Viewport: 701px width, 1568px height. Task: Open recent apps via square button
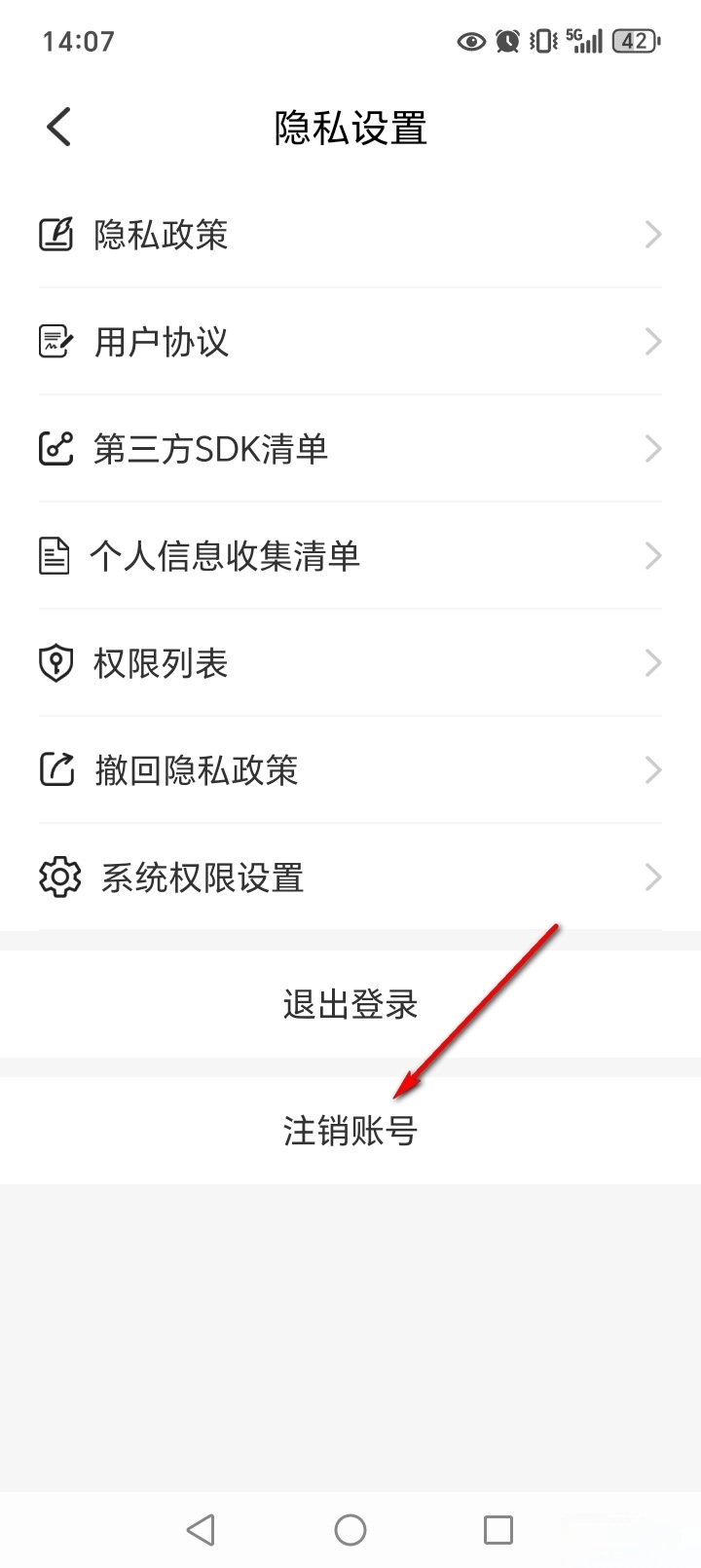coord(498,1529)
